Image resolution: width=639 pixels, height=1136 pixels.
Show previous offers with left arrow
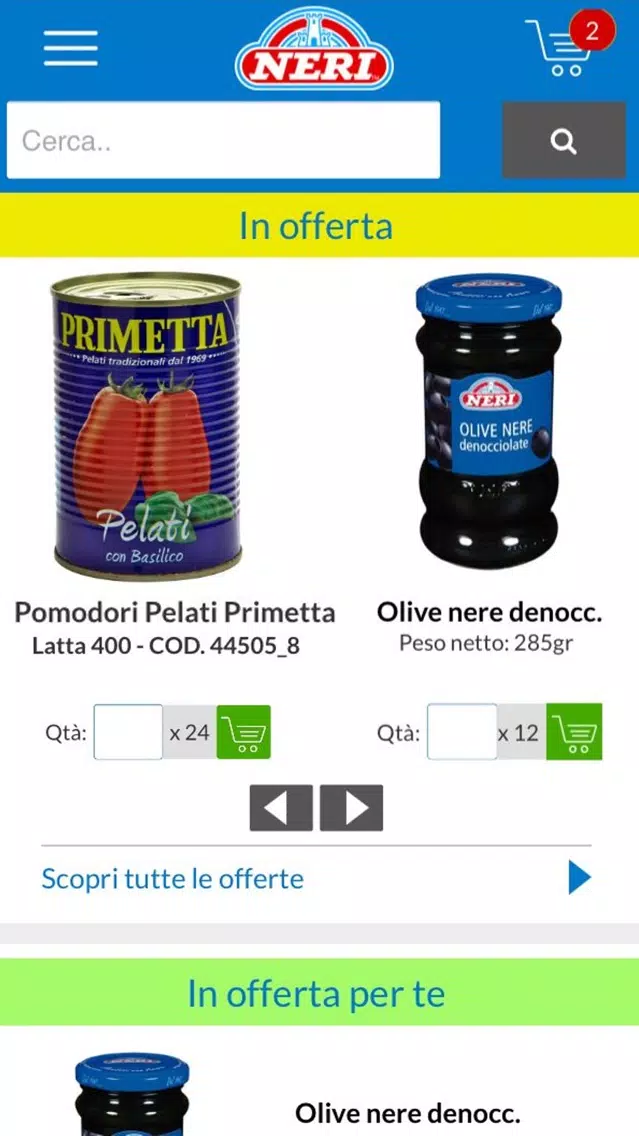click(x=281, y=808)
